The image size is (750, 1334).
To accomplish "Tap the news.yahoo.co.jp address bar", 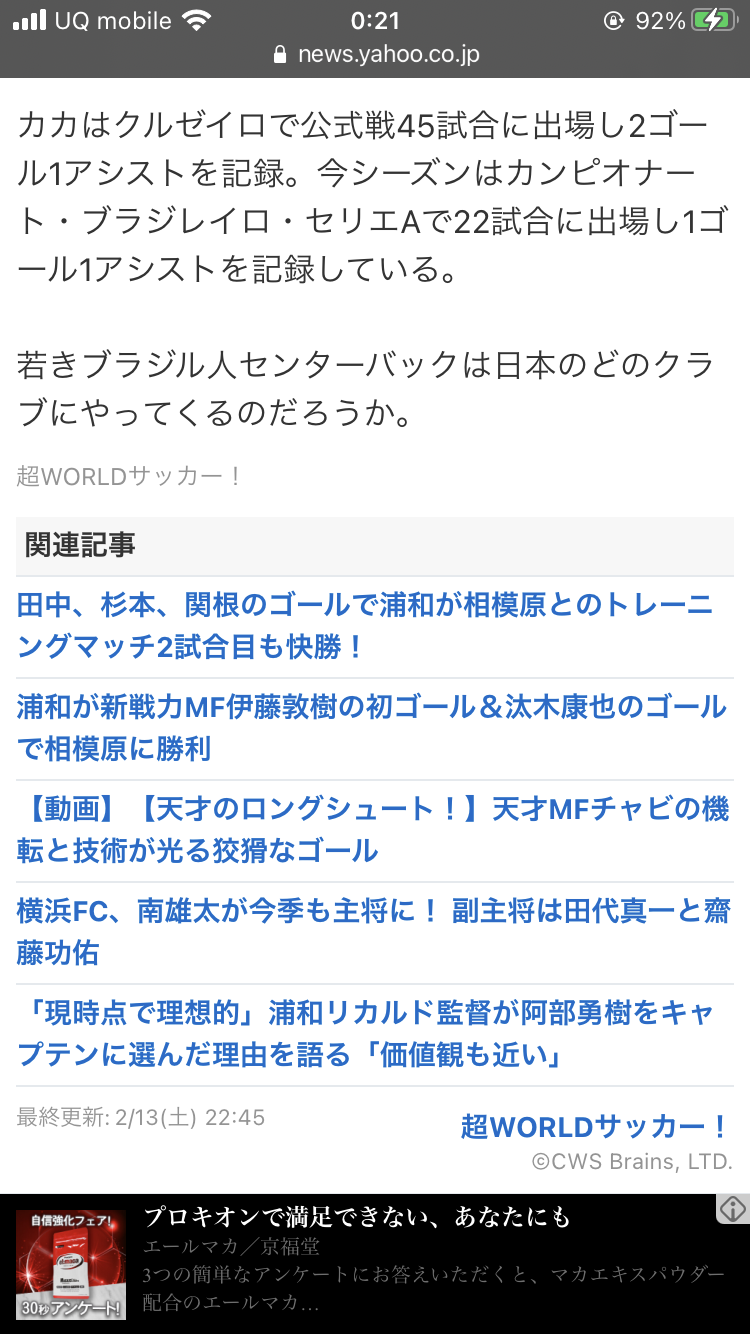I will pos(376,54).
